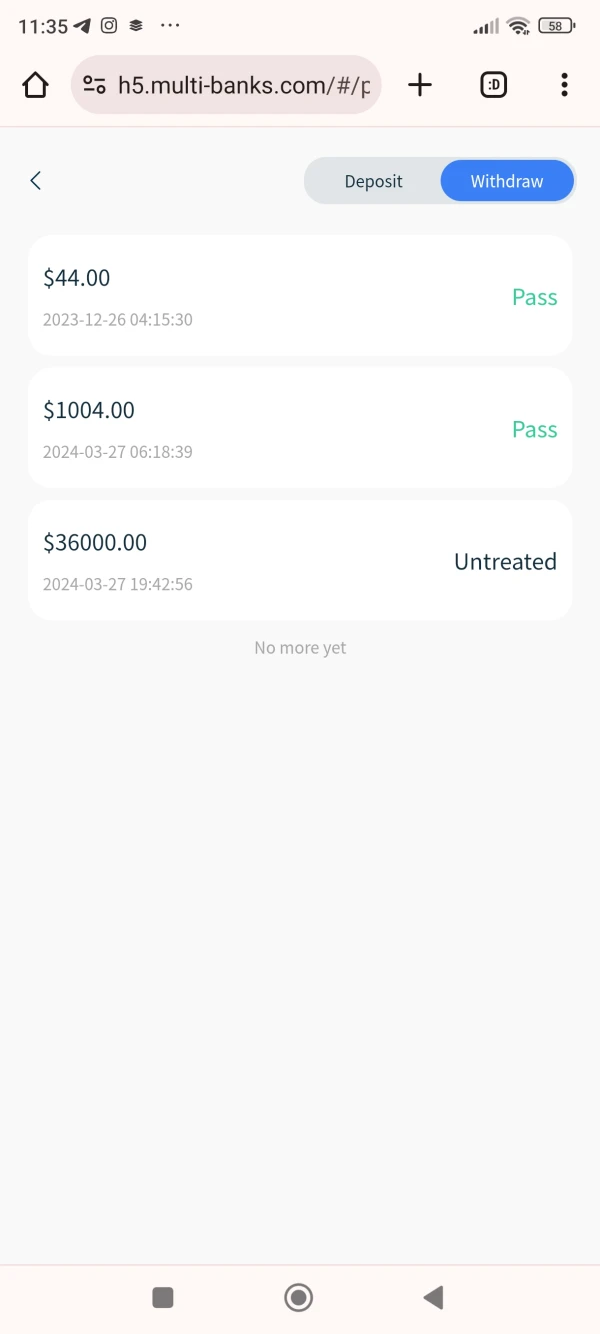
Task: Open recent apps from navigation bar
Action: point(163,1298)
